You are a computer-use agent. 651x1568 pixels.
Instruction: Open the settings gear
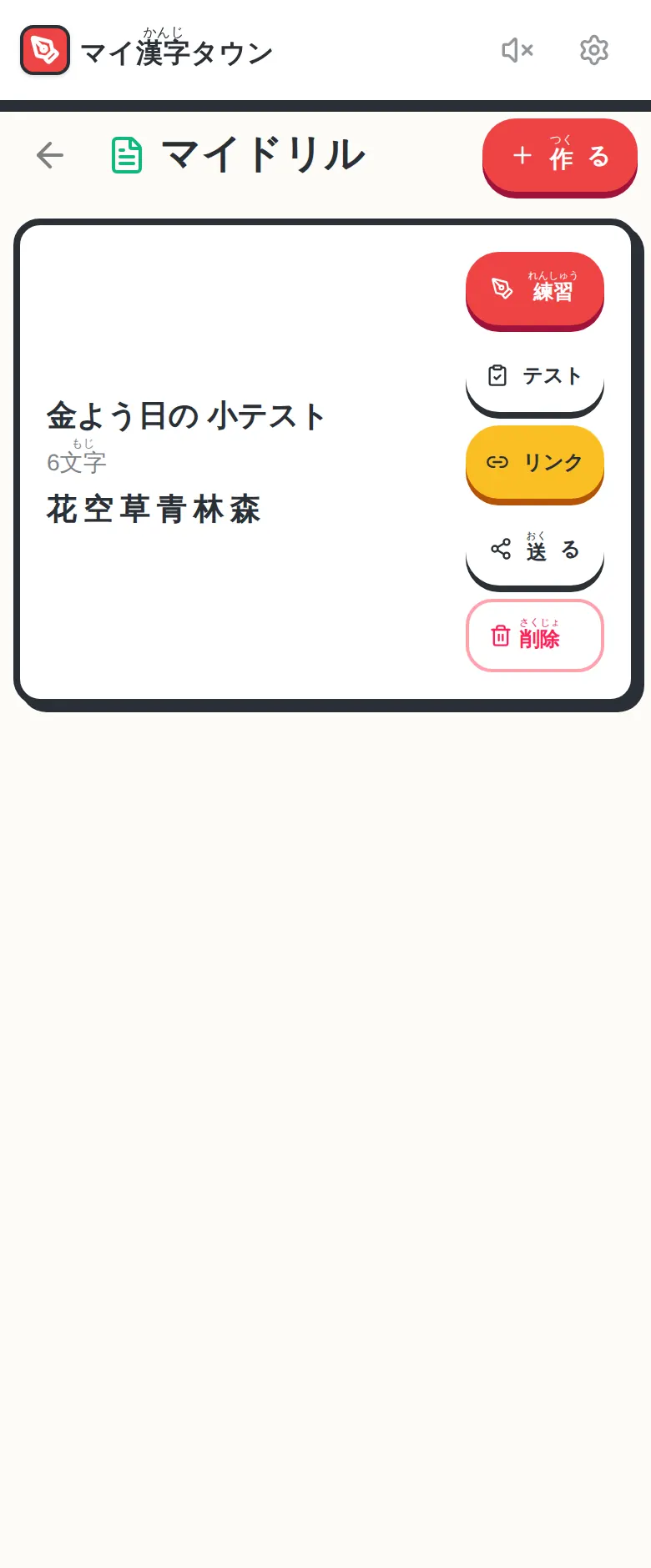pos(594,50)
